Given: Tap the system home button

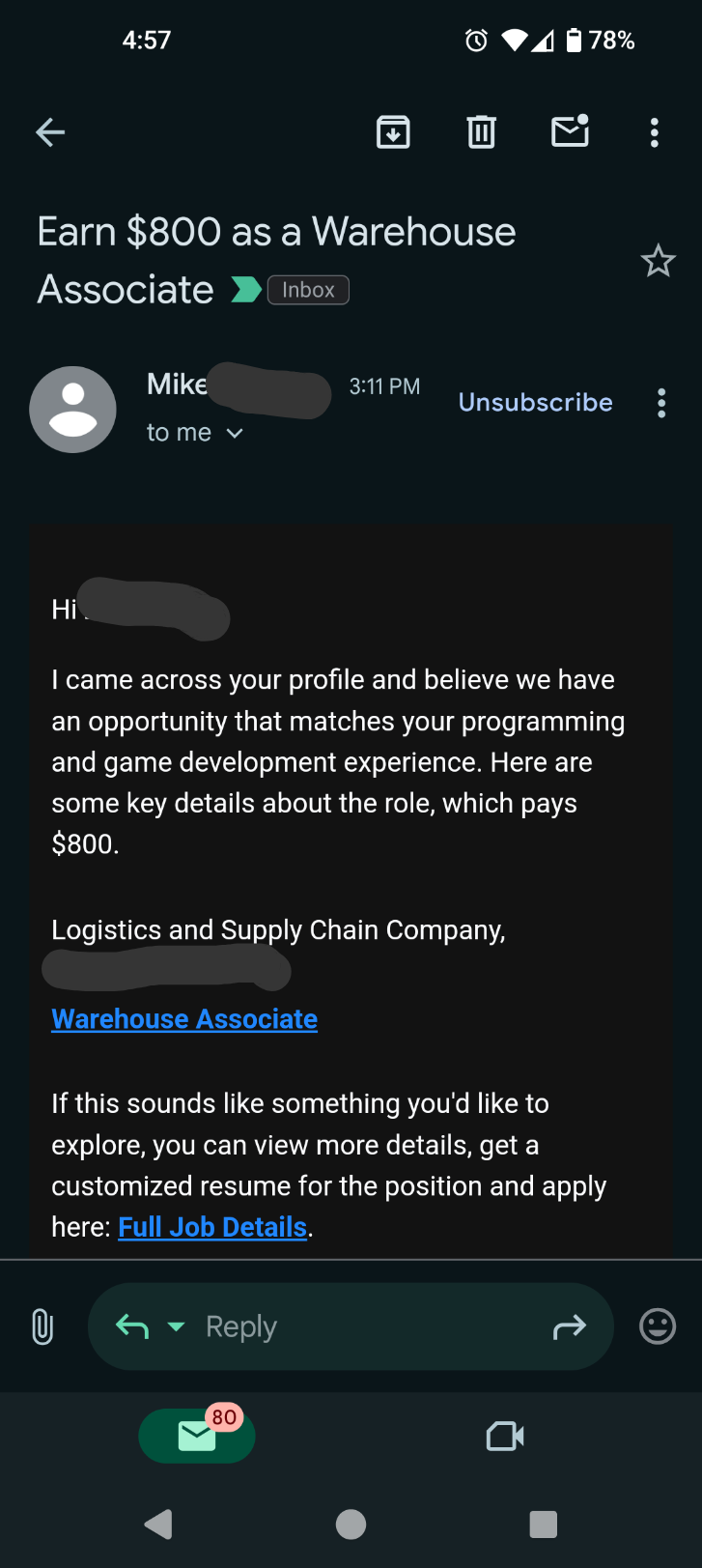Looking at the screenshot, I should coord(351,1525).
